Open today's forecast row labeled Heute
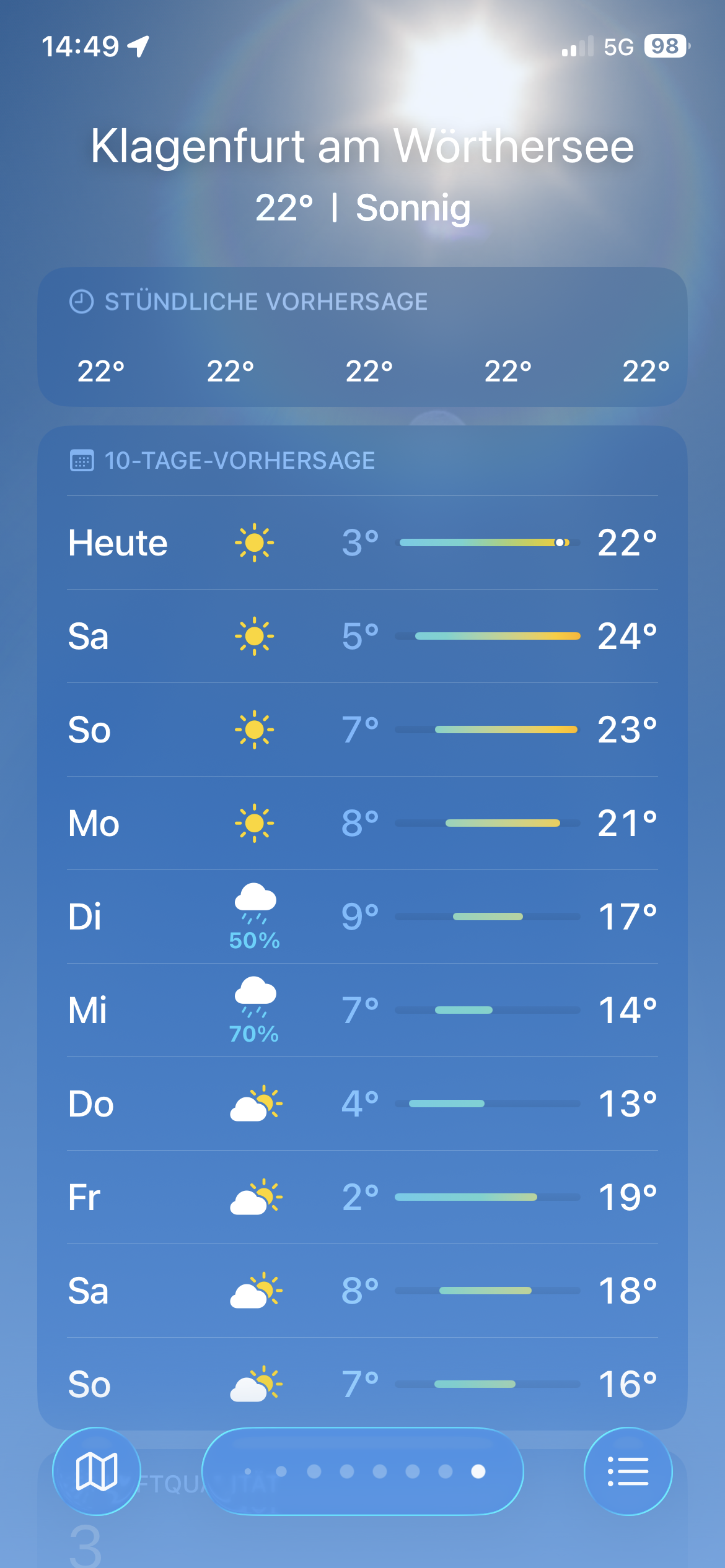Image resolution: width=725 pixels, height=1568 pixels. click(362, 542)
